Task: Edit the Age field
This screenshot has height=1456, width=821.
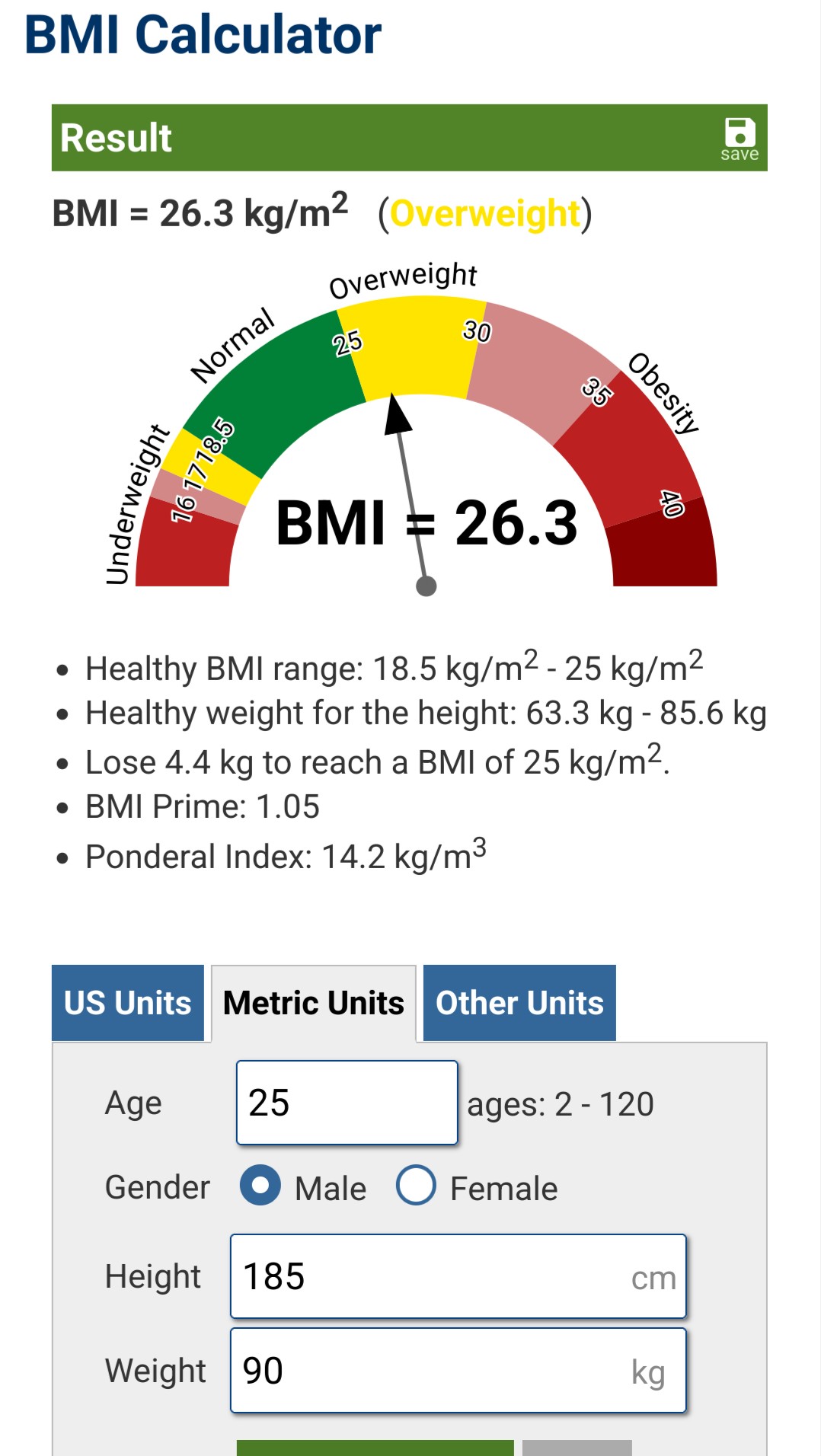Action: pyautogui.click(x=347, y=1102)
